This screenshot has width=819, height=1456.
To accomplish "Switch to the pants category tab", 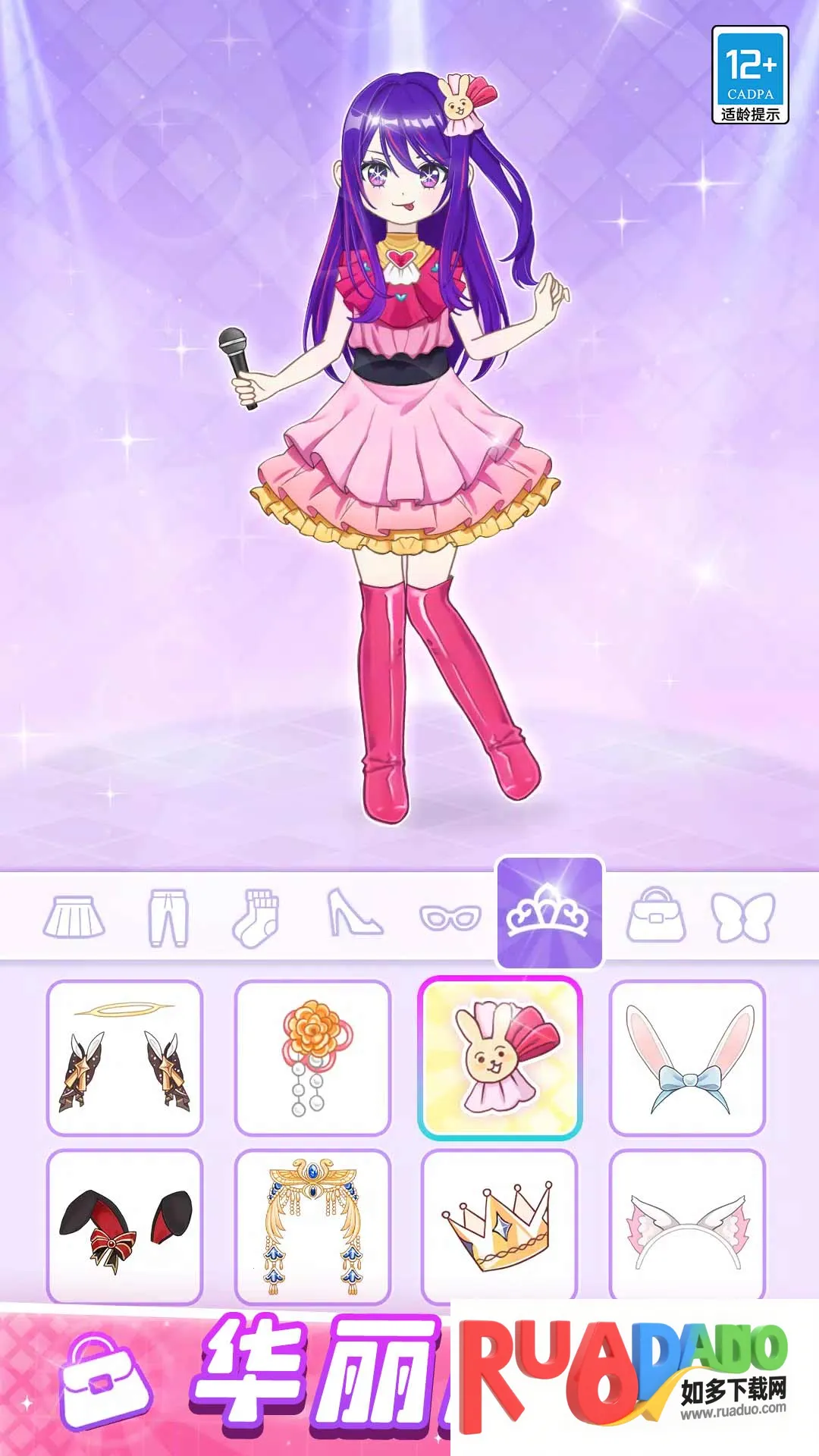I will point(168,917).
